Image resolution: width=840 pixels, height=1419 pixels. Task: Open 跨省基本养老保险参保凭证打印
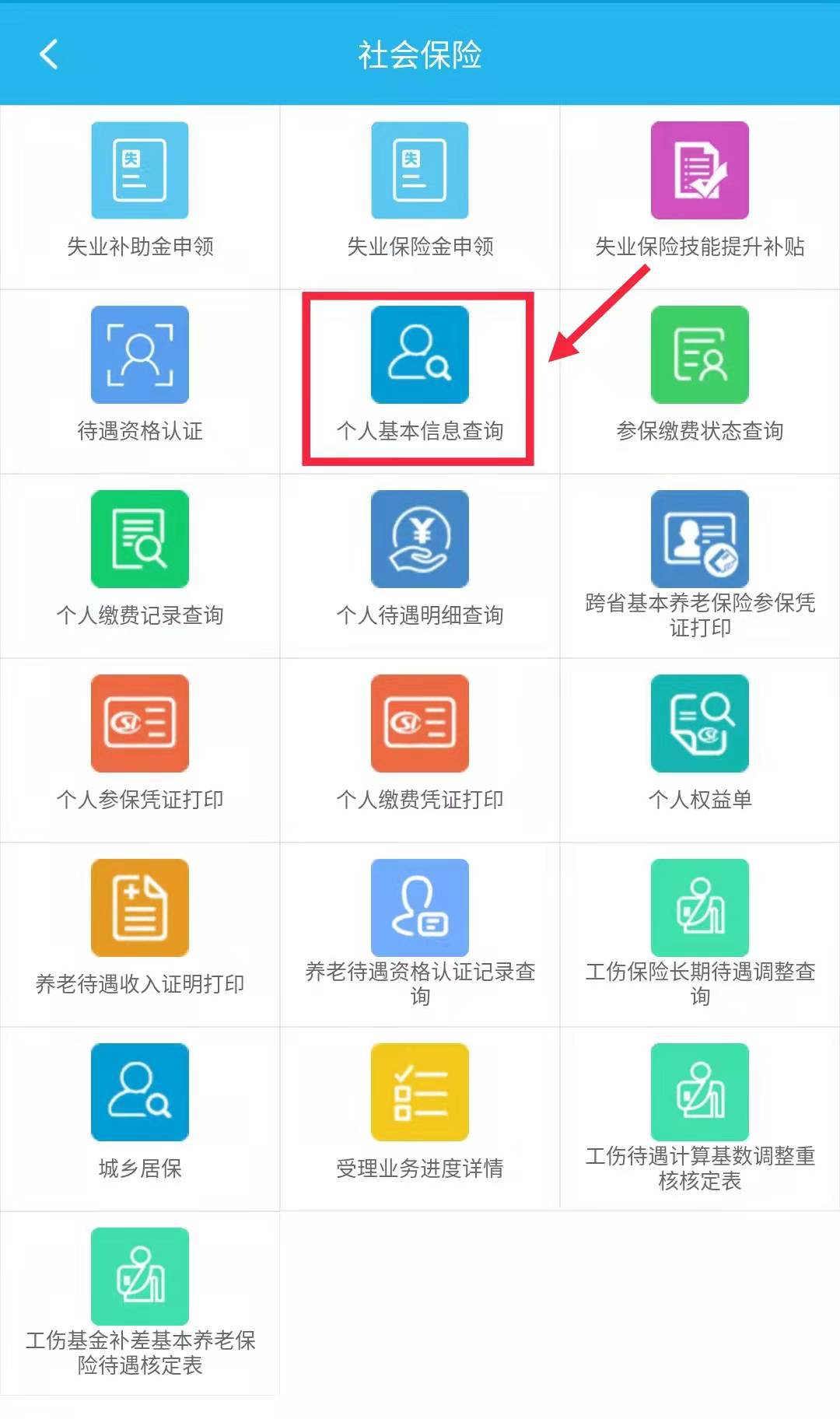click(699, 539)
